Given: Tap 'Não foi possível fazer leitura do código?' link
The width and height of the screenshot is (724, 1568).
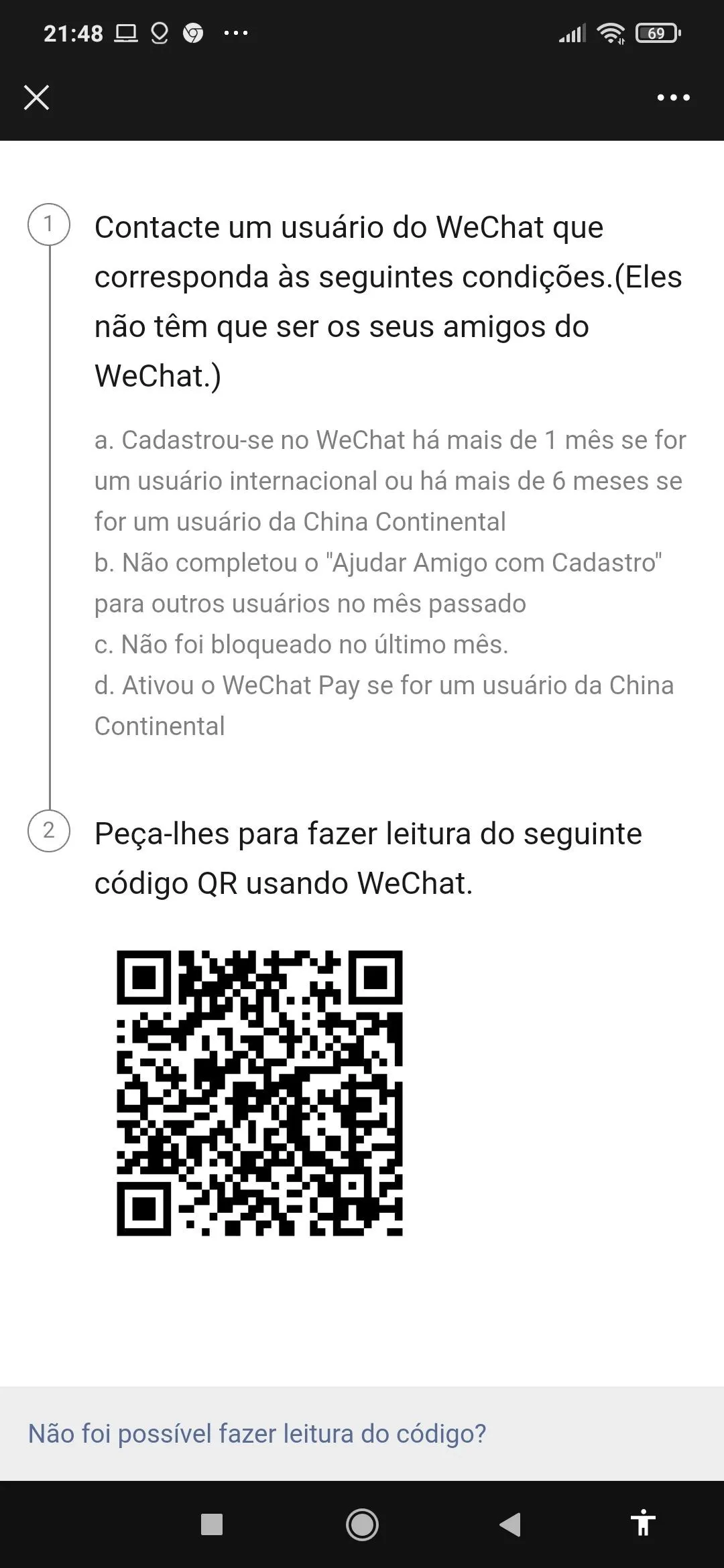Looking at the screenshot, I should (257, 1433).
